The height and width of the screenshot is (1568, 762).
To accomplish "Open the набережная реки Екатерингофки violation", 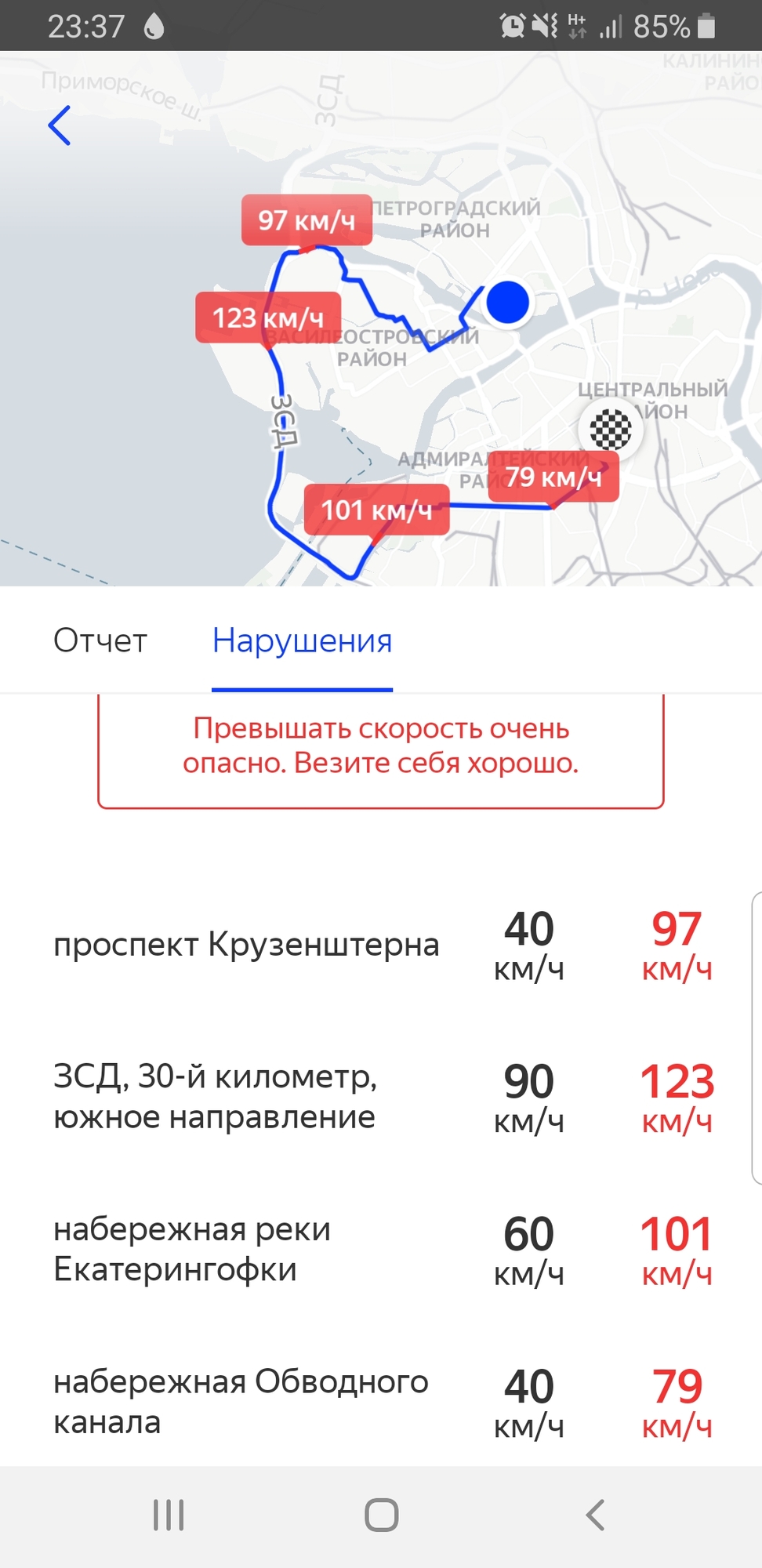I will pos(381,1250).
